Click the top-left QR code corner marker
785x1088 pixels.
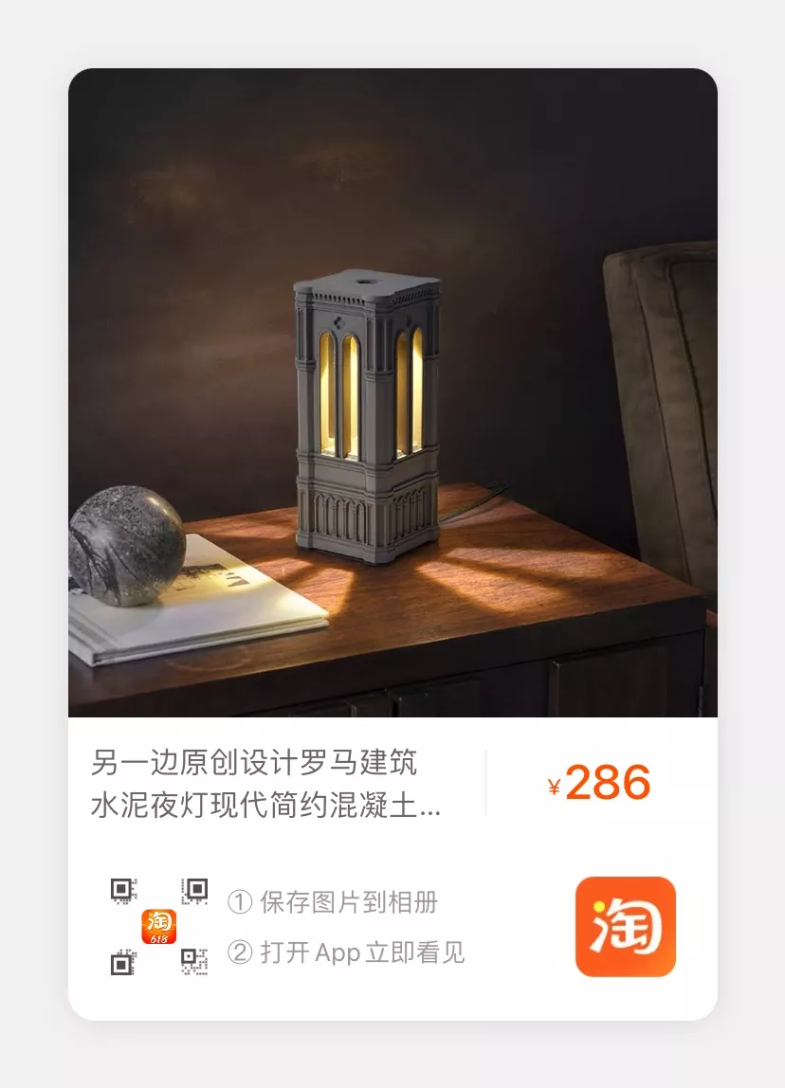click(x=122, y=886)
